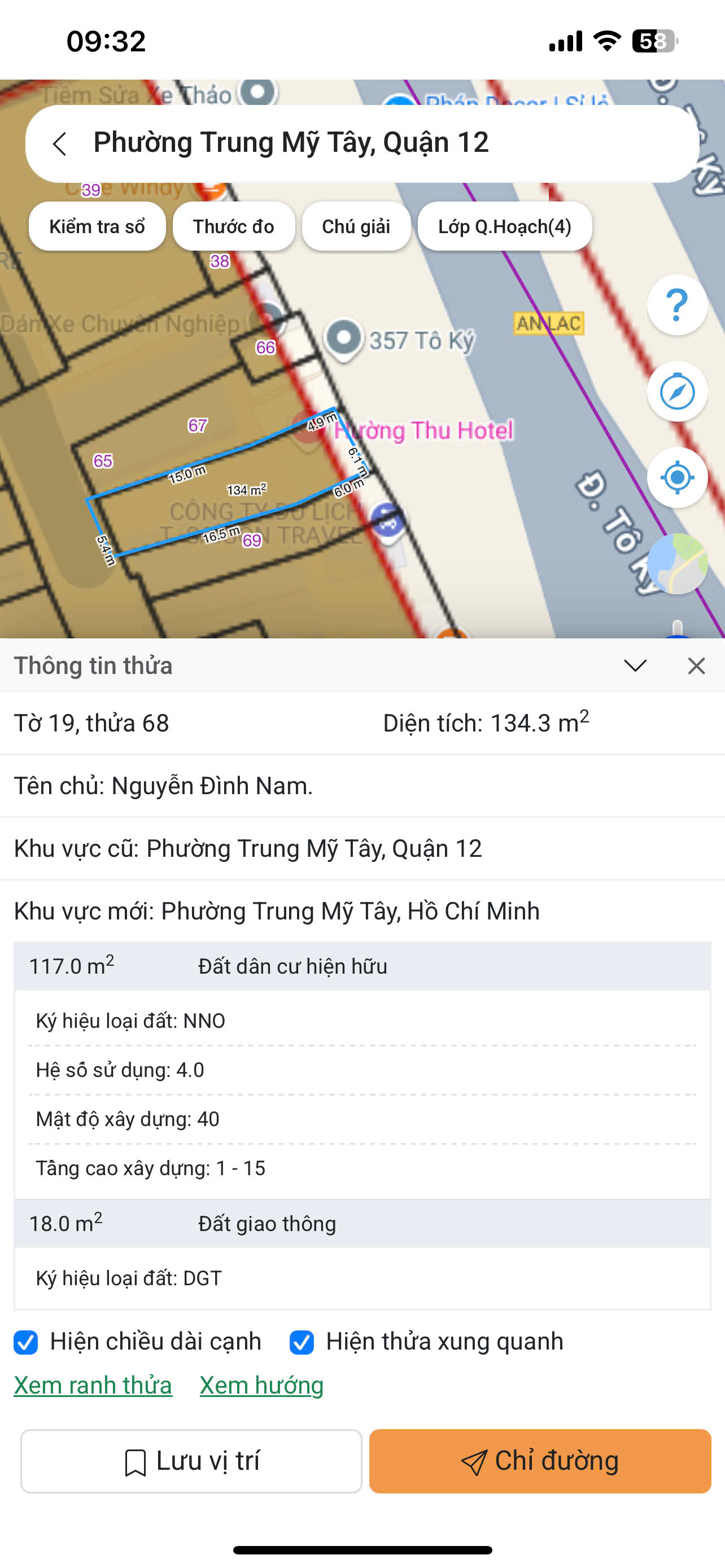Tap the compass orientation button
The height and width of the screenshot is (1568, 725).
click(x=677, y=391)
